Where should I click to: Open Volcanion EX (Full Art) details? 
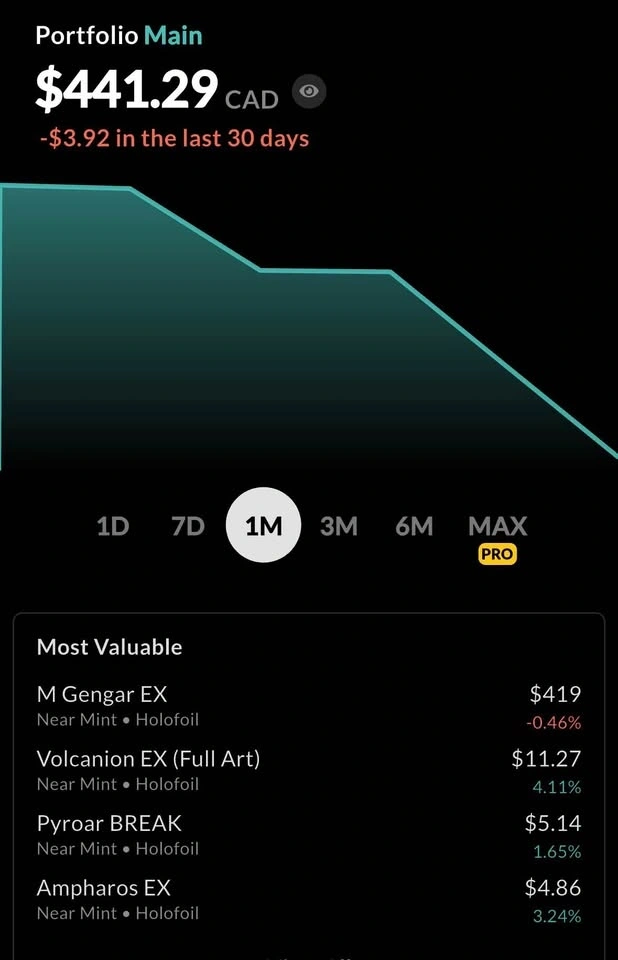[x=308, y=770]
